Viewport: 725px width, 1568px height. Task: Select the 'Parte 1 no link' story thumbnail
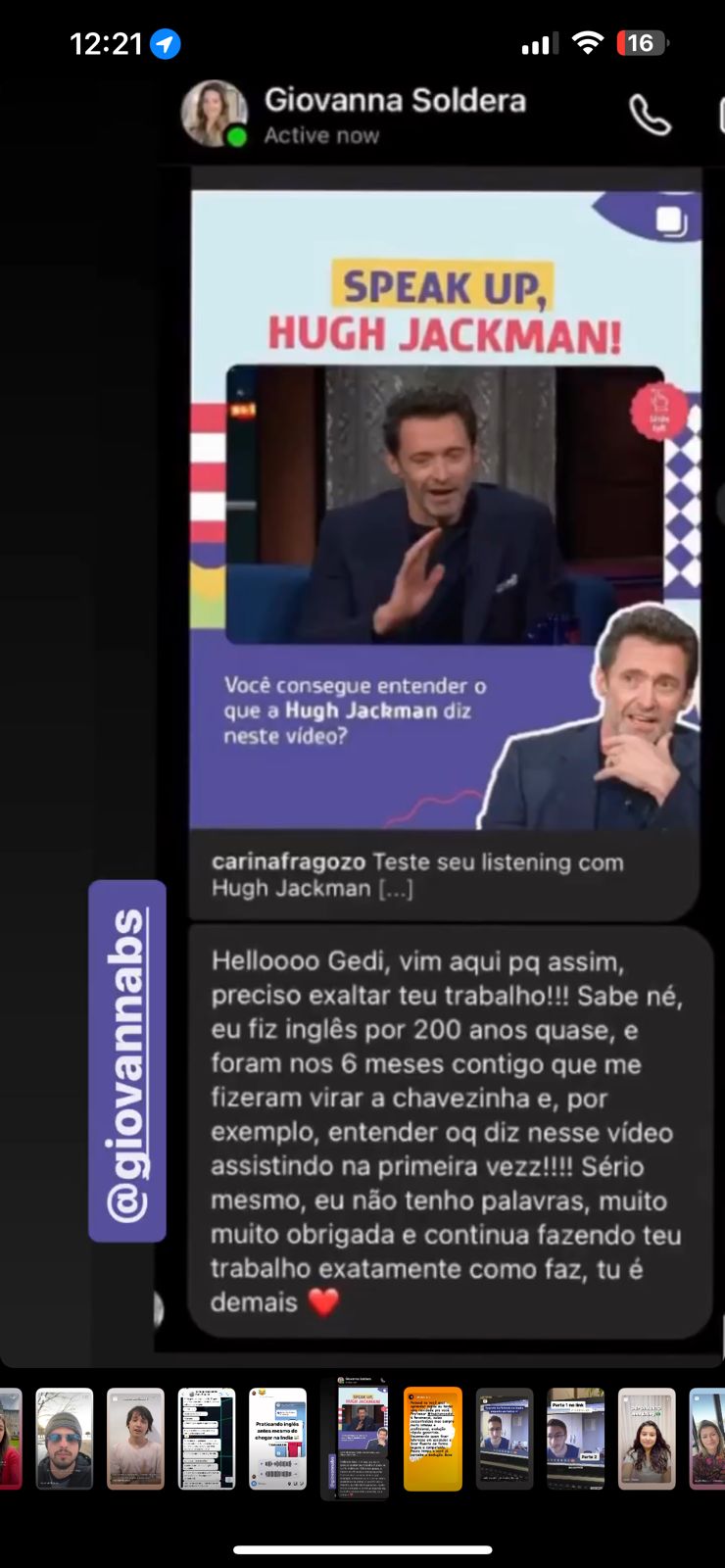click(x=575, y=1438)
